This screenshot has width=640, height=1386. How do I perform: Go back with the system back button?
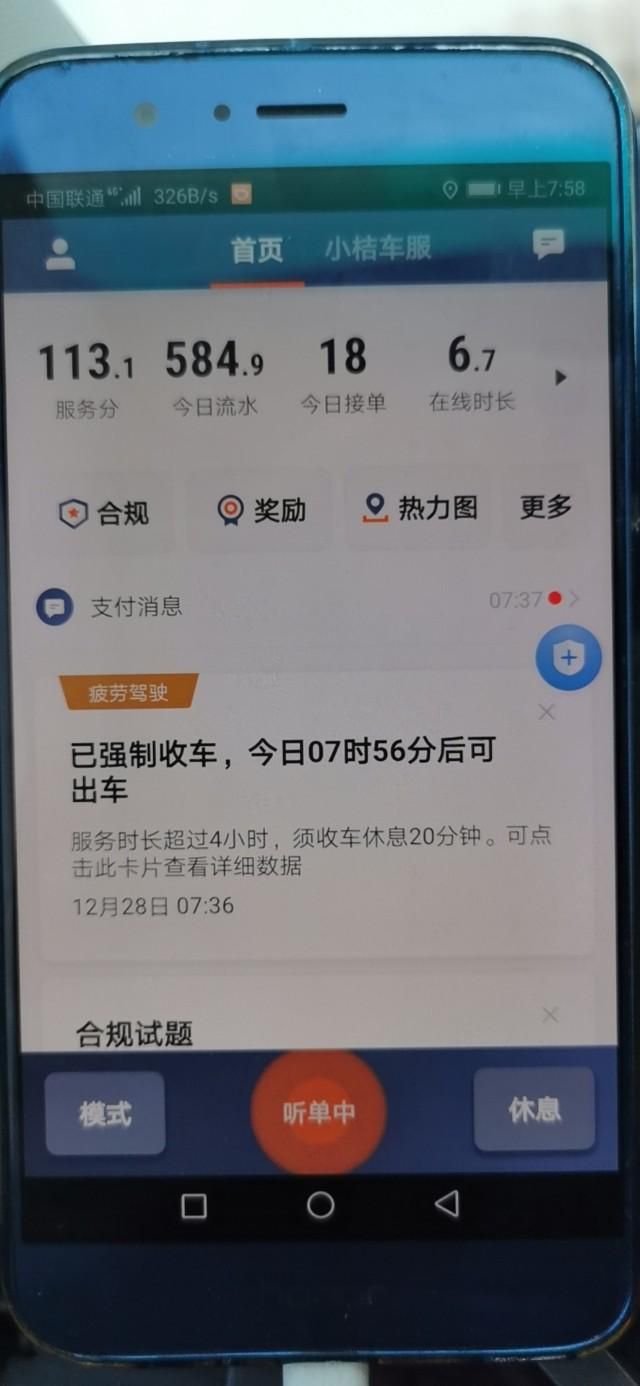446,1204
